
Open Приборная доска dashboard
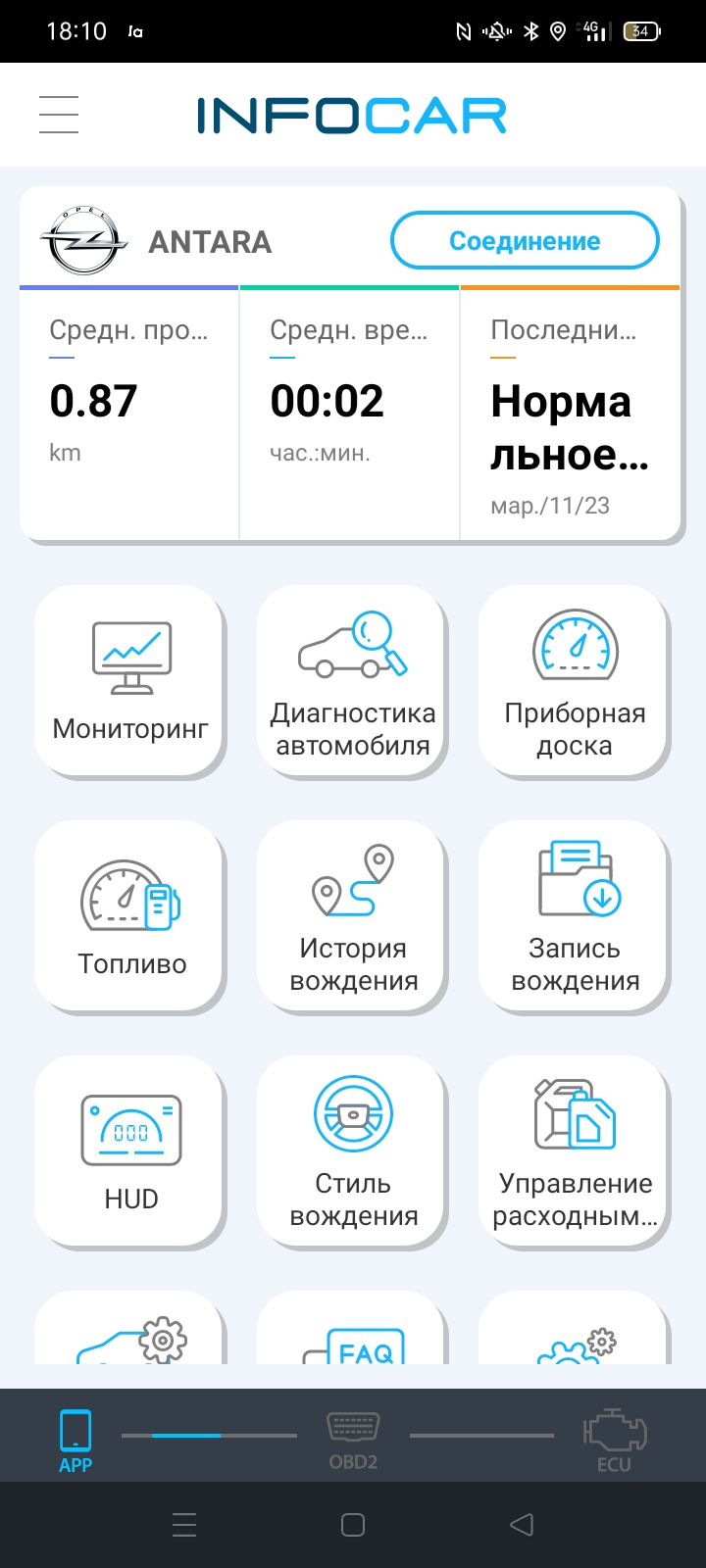575,681
